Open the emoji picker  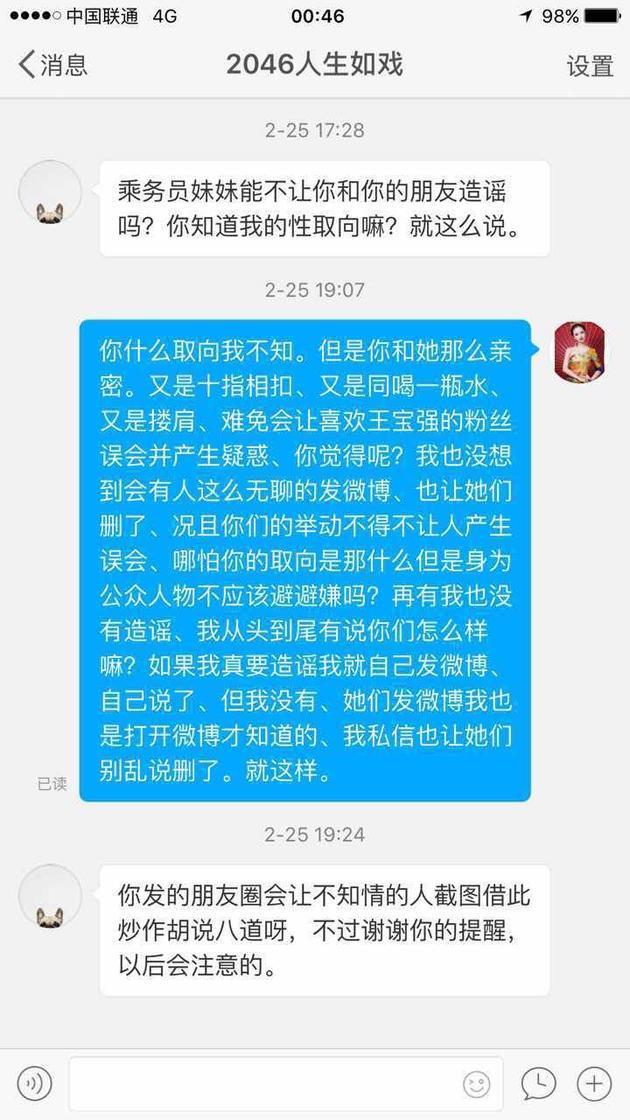(477, 1083)
